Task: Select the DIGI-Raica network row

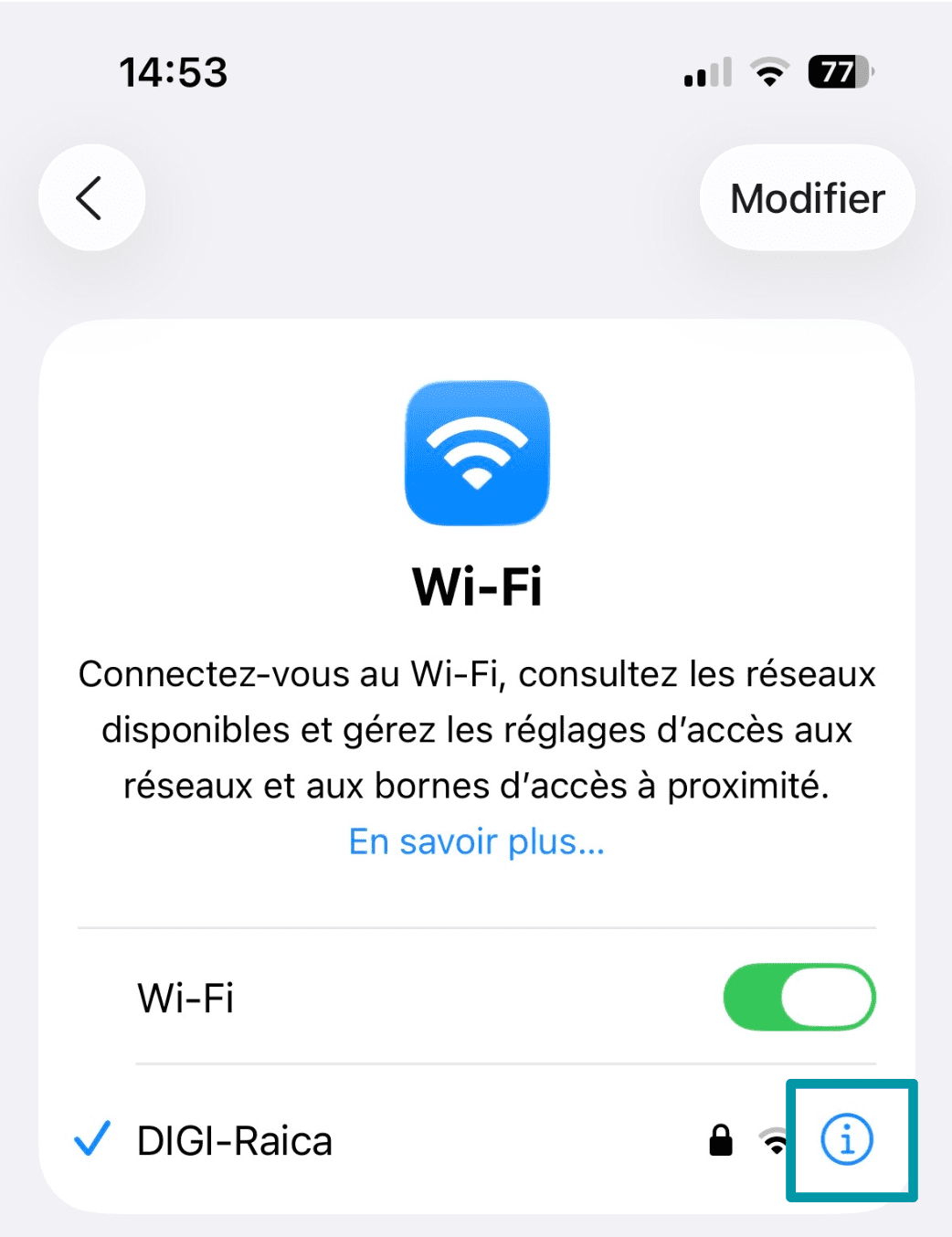Action: (x=365, y=1140)
